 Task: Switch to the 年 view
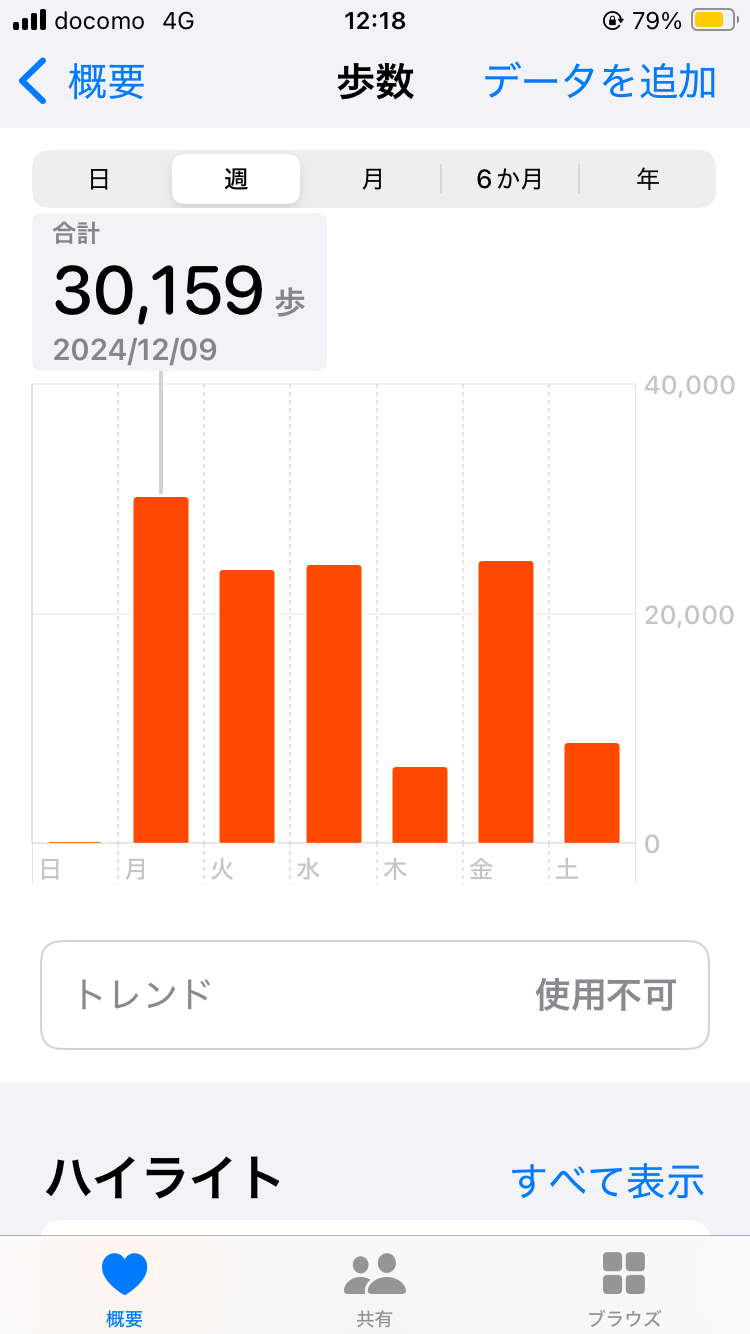pos(647,179)
